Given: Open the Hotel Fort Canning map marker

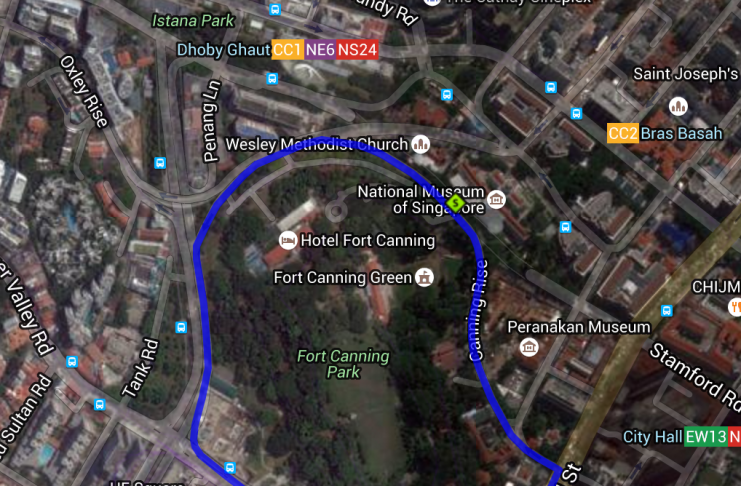Looking at the screenshot, I should tap(288, 240).
